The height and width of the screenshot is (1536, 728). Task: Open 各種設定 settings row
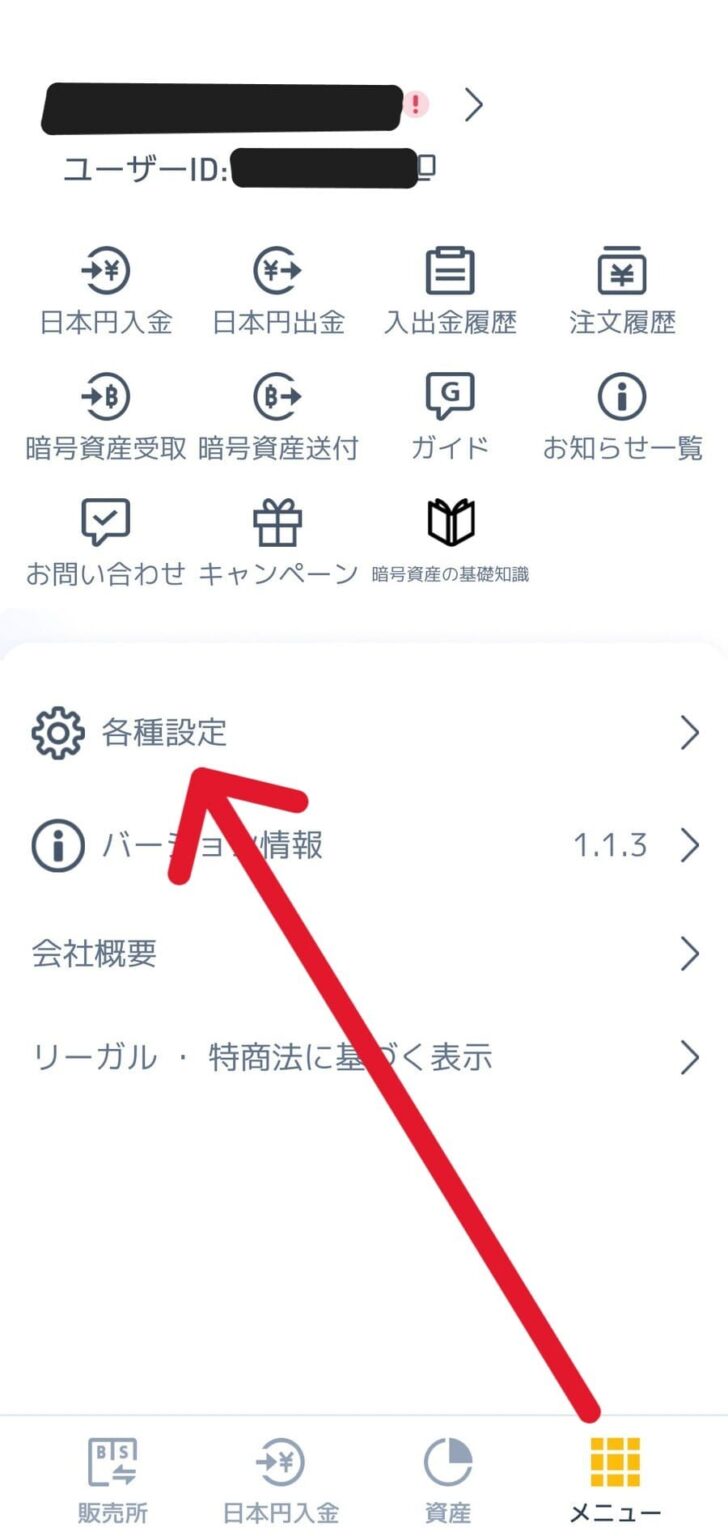[x=364, y=734]
